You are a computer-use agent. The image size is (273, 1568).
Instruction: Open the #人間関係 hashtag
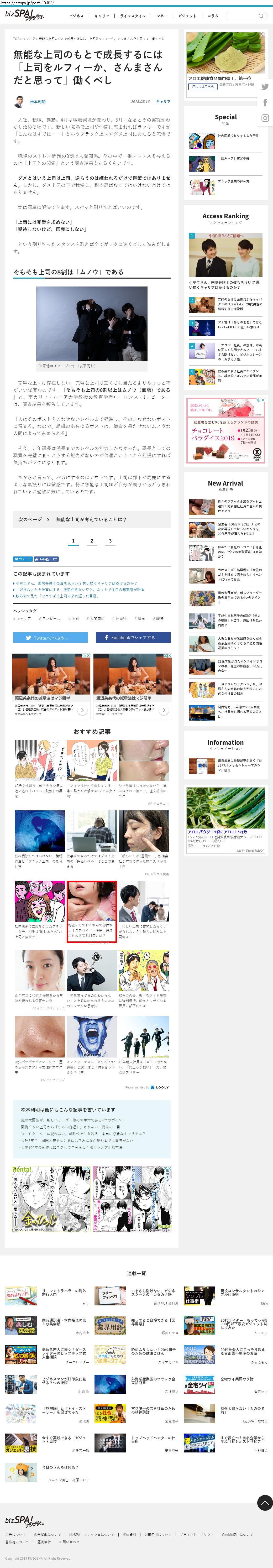96,618
